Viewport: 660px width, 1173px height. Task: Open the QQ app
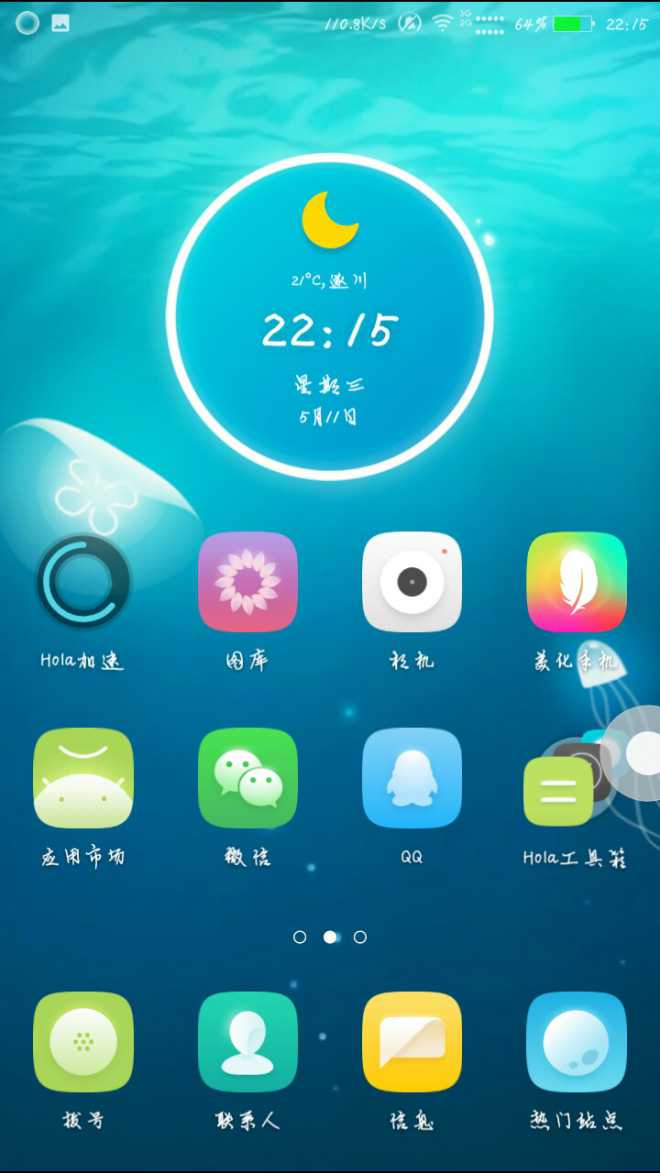(x=411, y=778)
